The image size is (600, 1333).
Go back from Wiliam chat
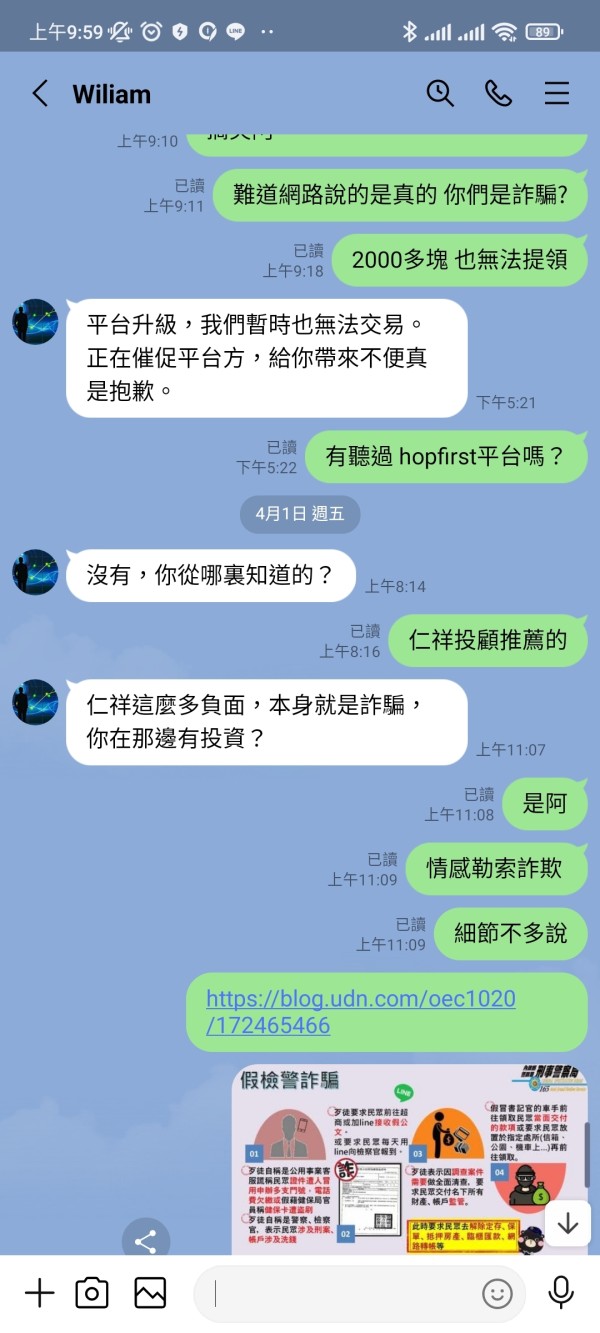[x=40, y=94]
